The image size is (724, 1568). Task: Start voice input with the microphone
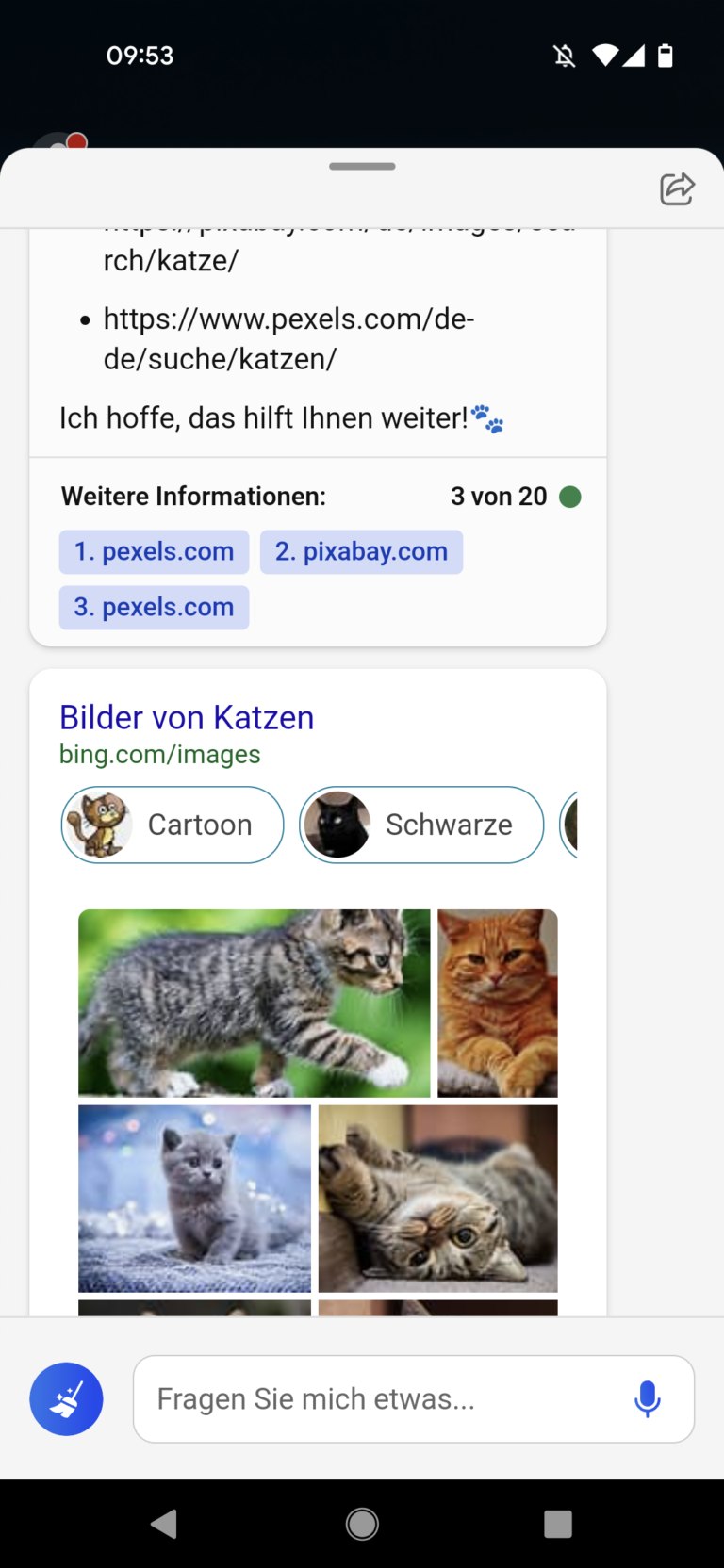[x=647, y=1398]
